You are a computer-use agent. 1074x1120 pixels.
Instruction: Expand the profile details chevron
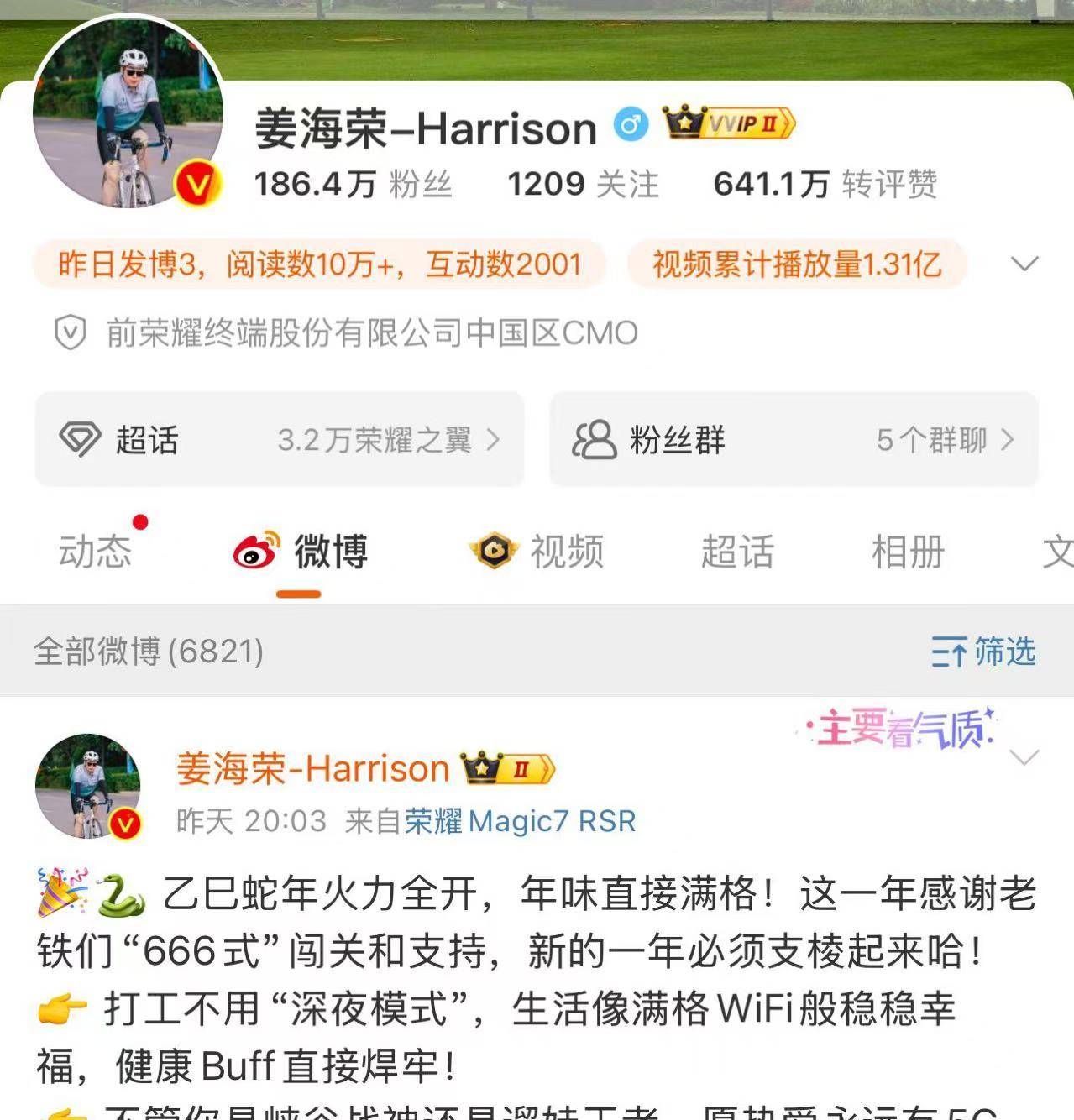tap(1024, 264)
